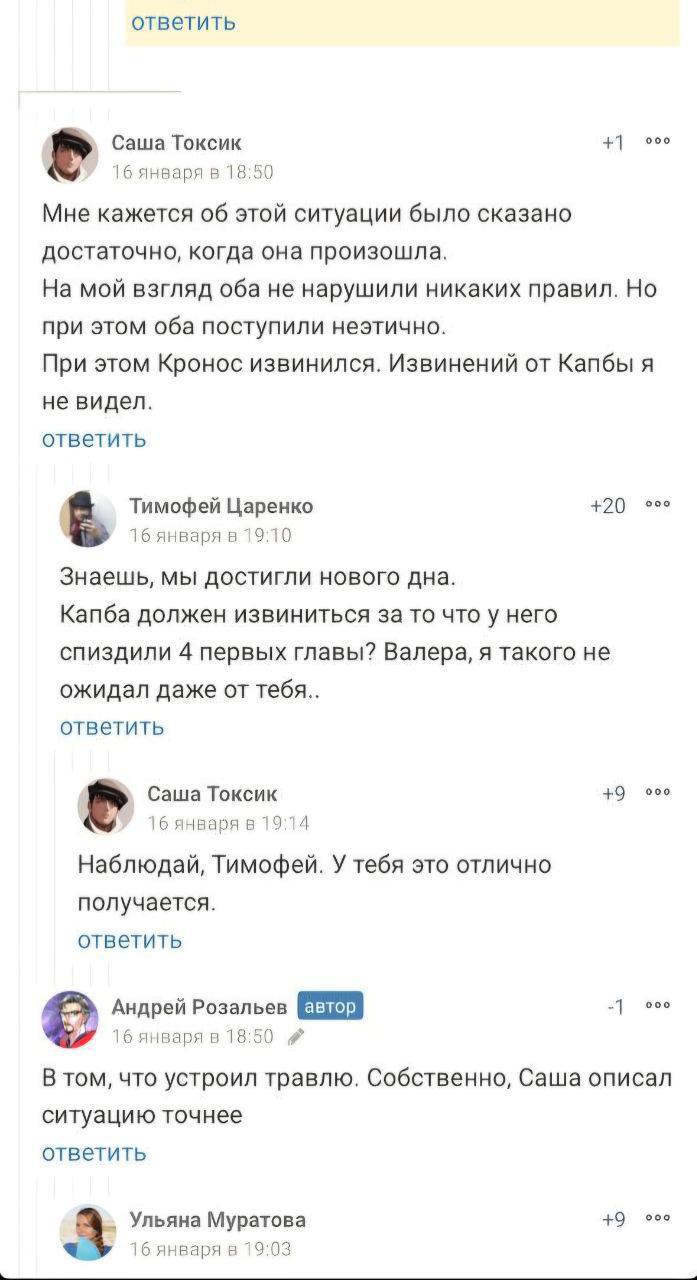Open the options menu on Андрей Розальев's comment
The width and height of the screenshot is (697, 1280).
657,1007
